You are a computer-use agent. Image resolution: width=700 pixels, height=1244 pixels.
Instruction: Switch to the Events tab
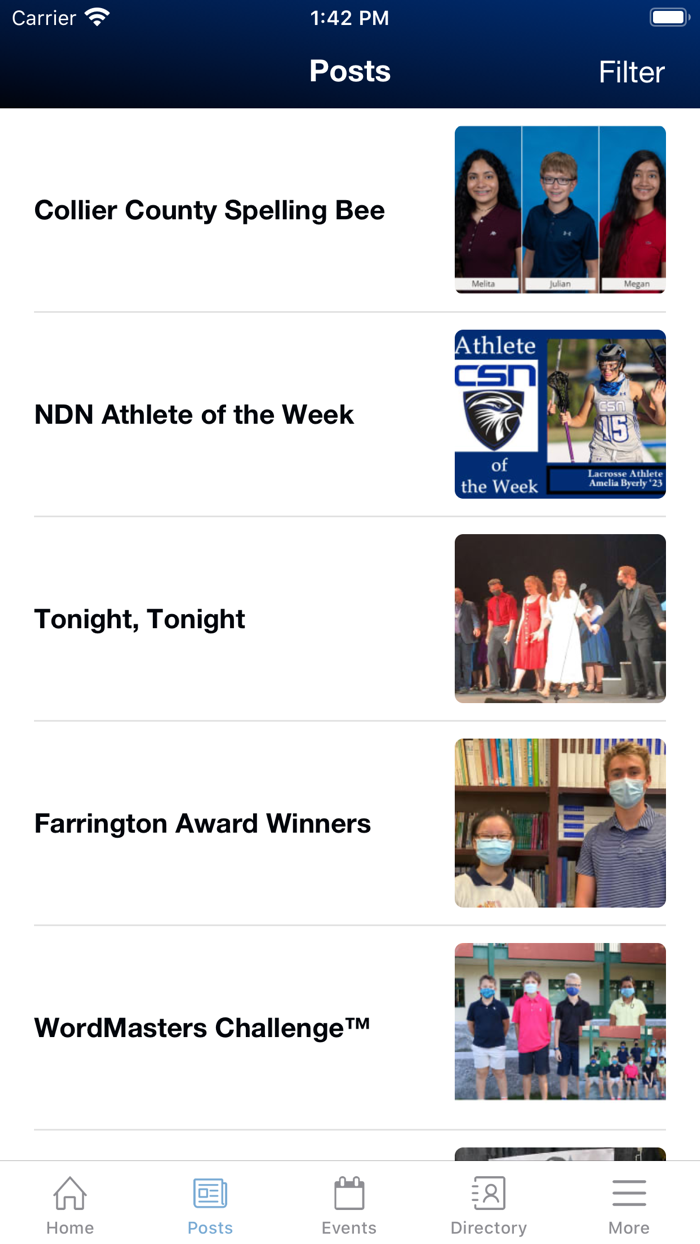[x=349, y=1206]
